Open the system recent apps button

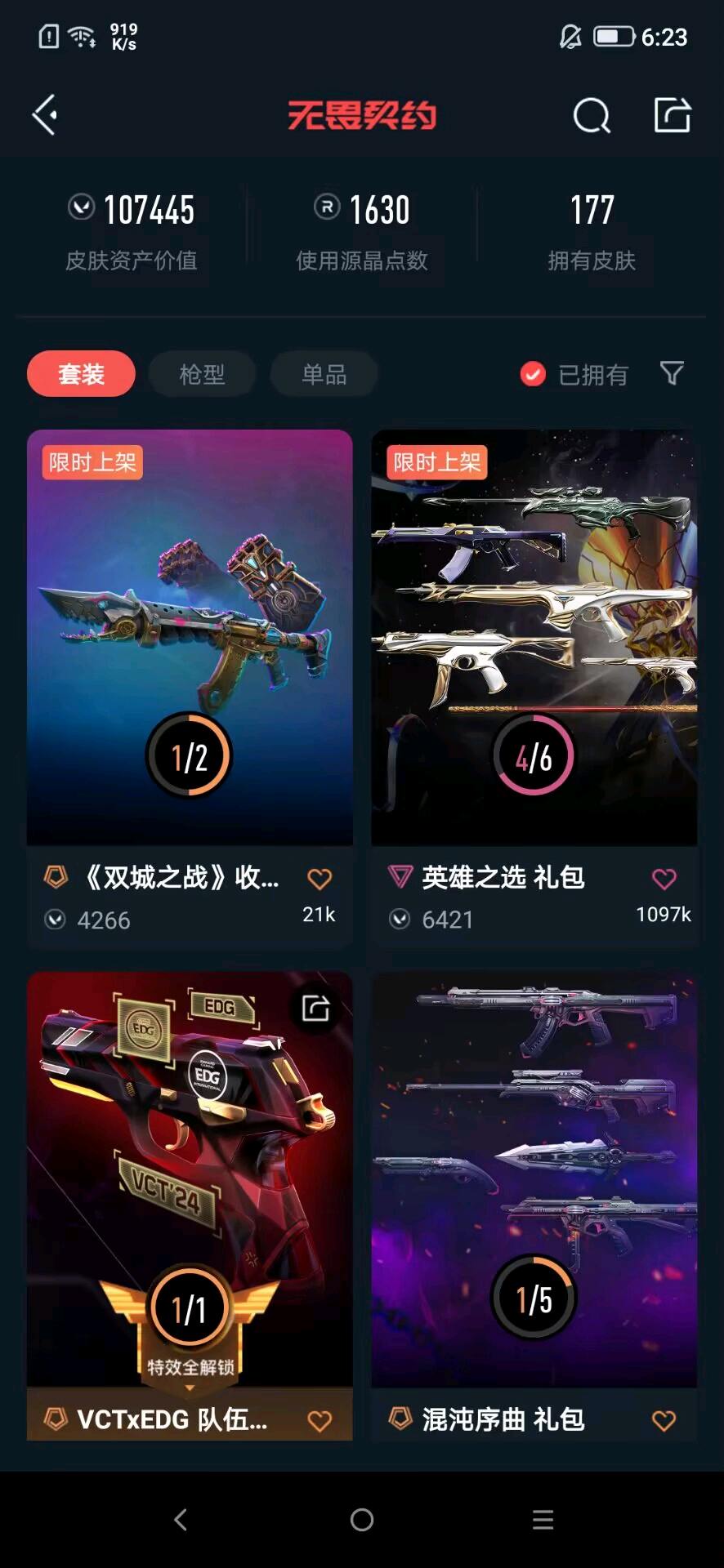click(543, 1520)
